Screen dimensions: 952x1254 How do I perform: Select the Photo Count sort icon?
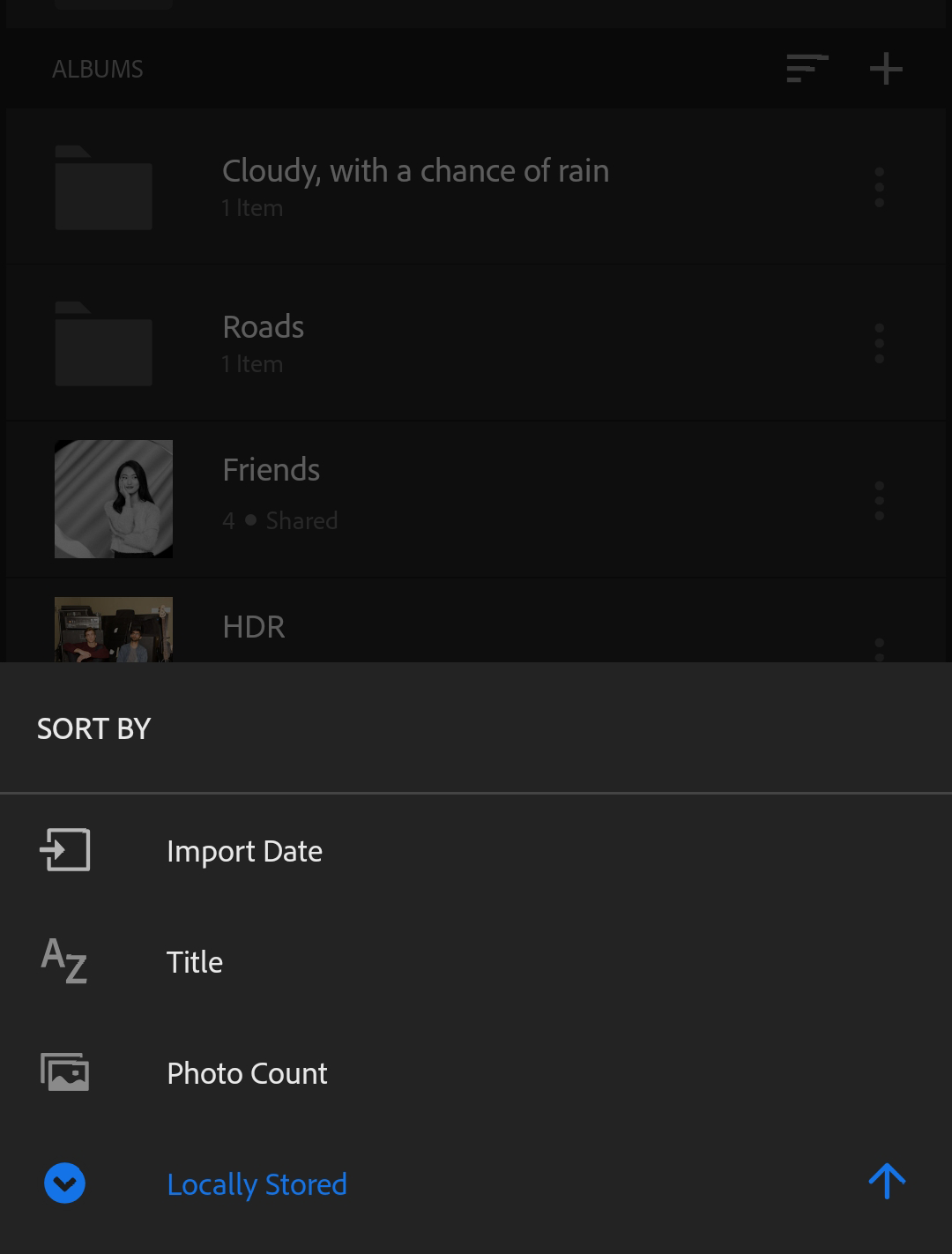click(64, 1073)
